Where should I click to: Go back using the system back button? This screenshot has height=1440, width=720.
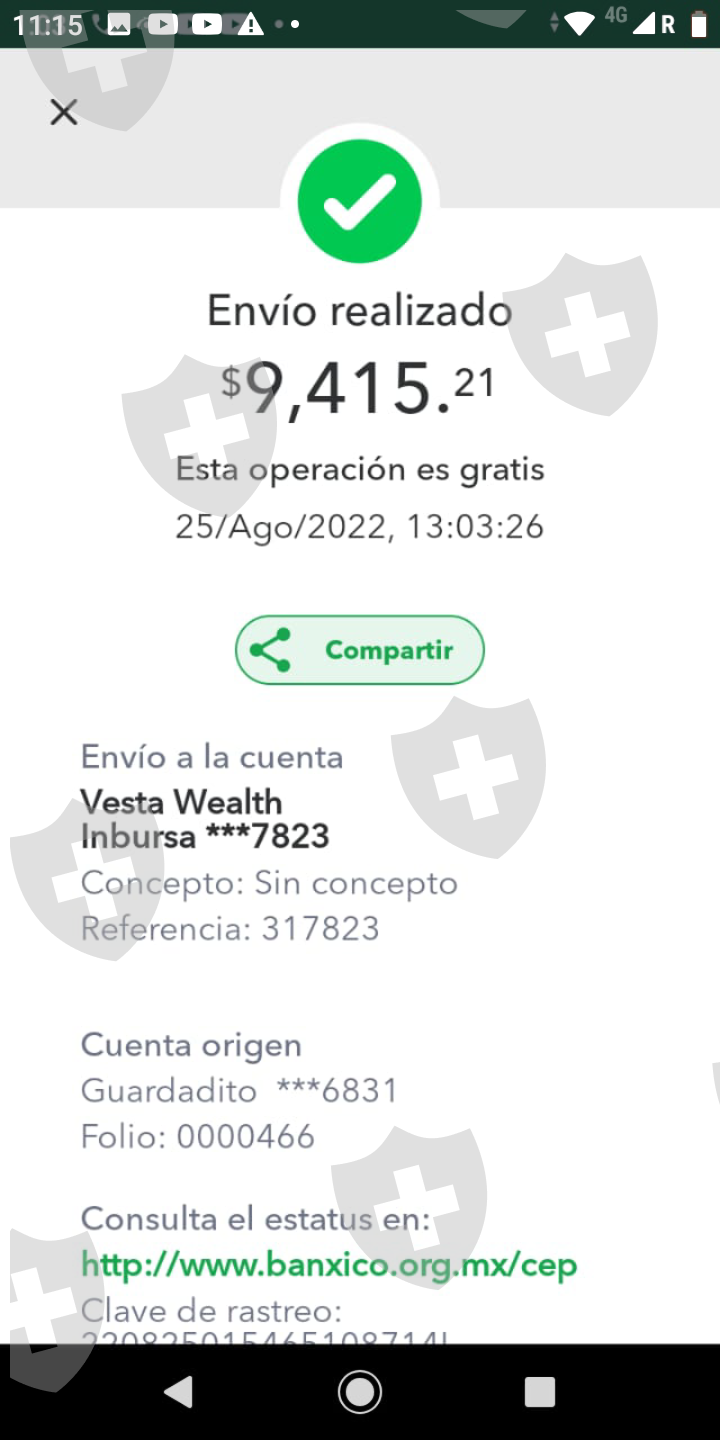179,1392
